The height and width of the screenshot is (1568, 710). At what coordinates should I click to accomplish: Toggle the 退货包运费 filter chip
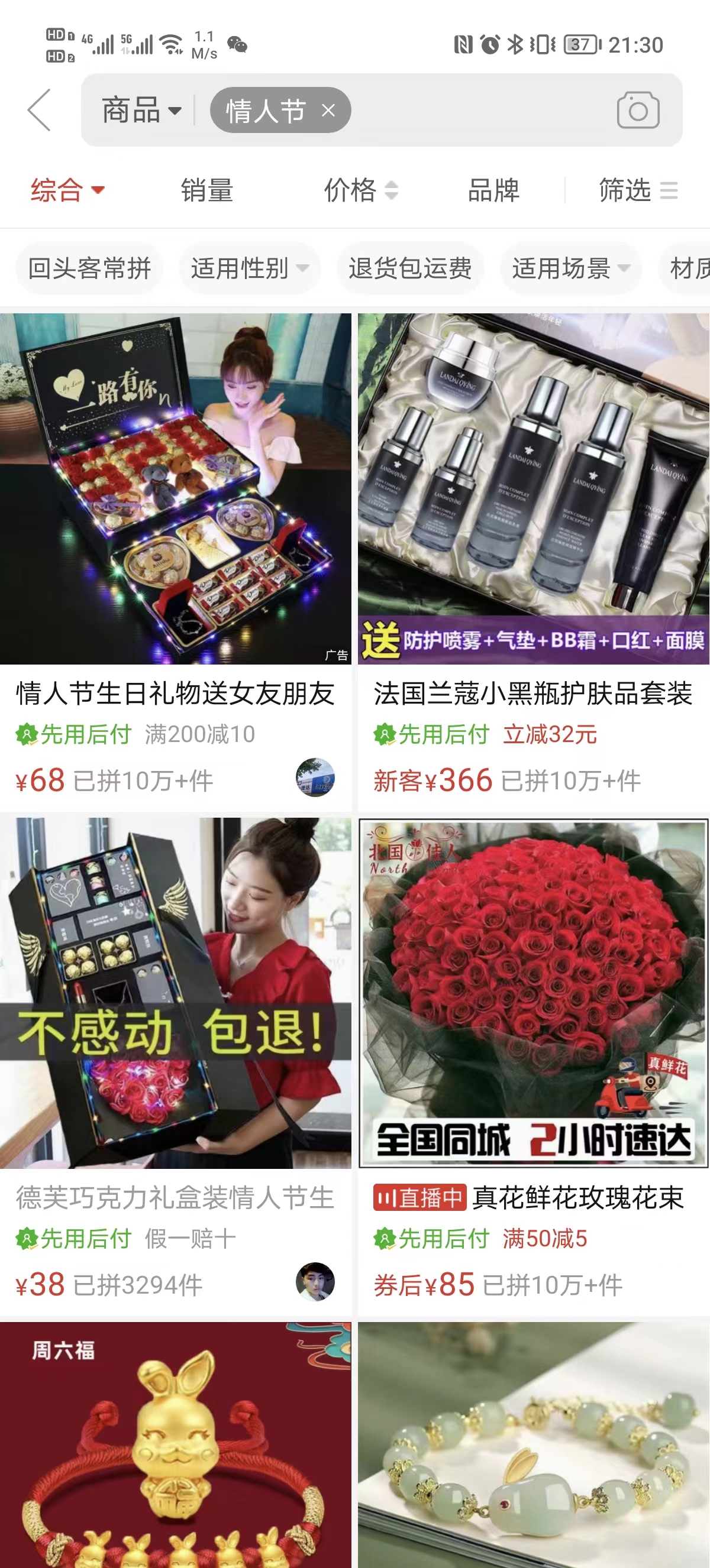(411, 268)
